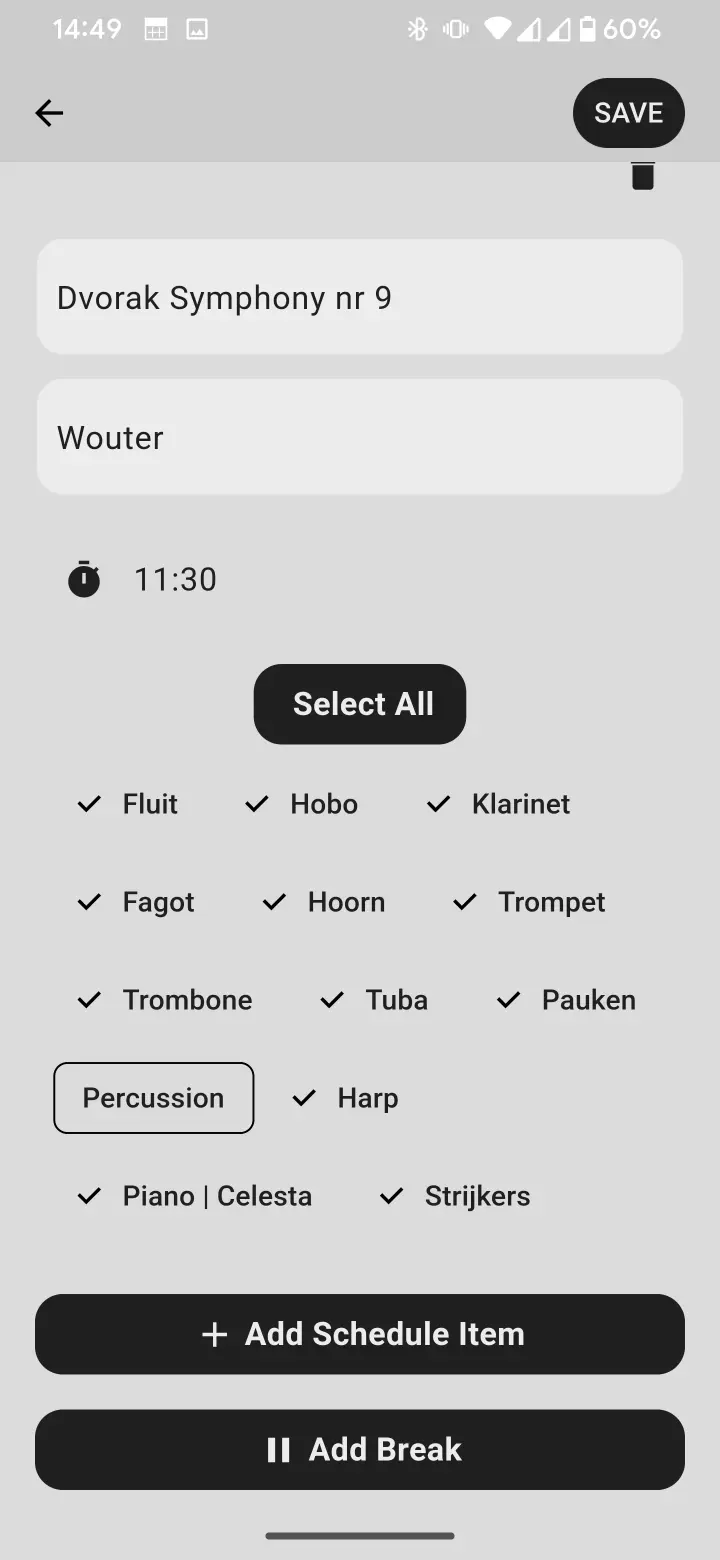Uncheck the Harp chip
Screen dimensions: 720x1560
coord(345,1098)
